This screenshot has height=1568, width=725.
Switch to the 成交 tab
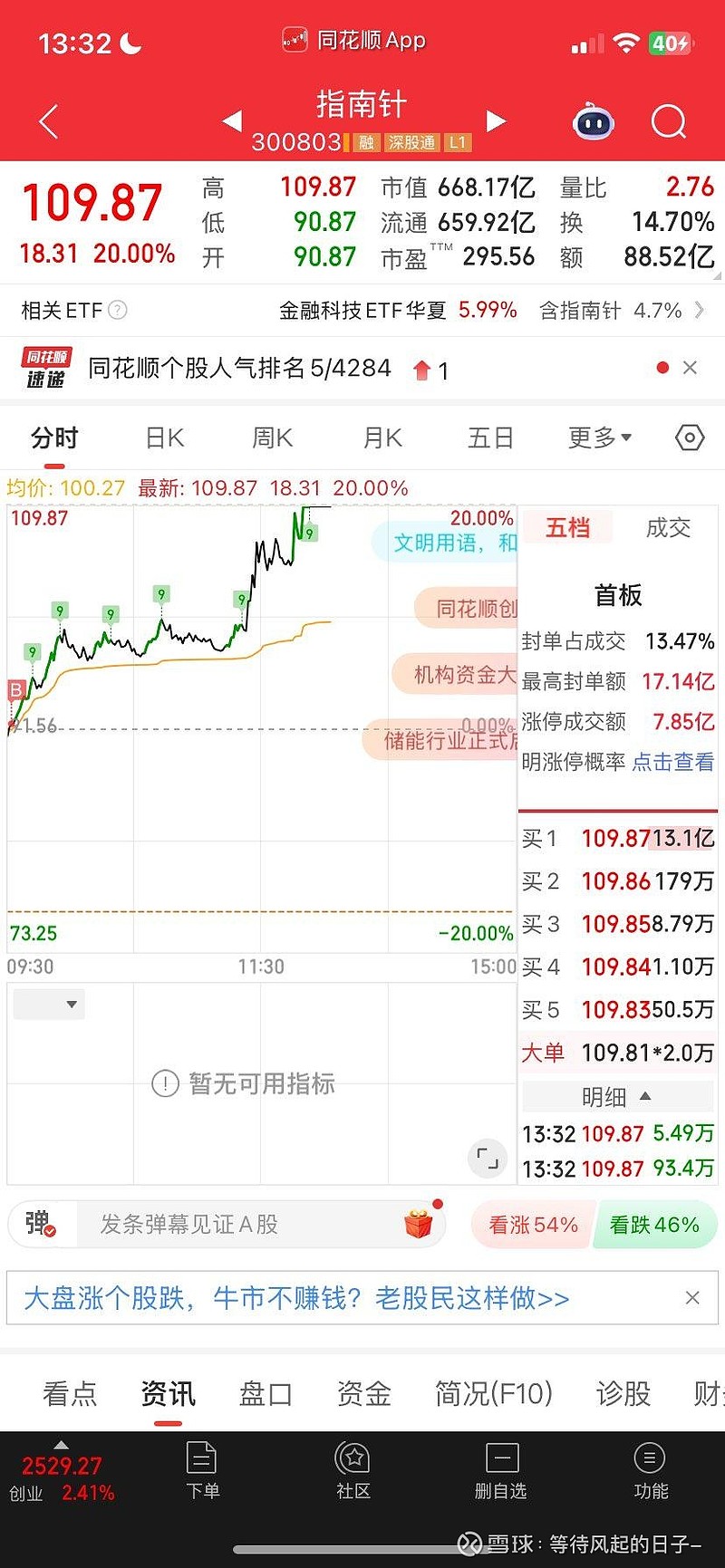point(668,527)
